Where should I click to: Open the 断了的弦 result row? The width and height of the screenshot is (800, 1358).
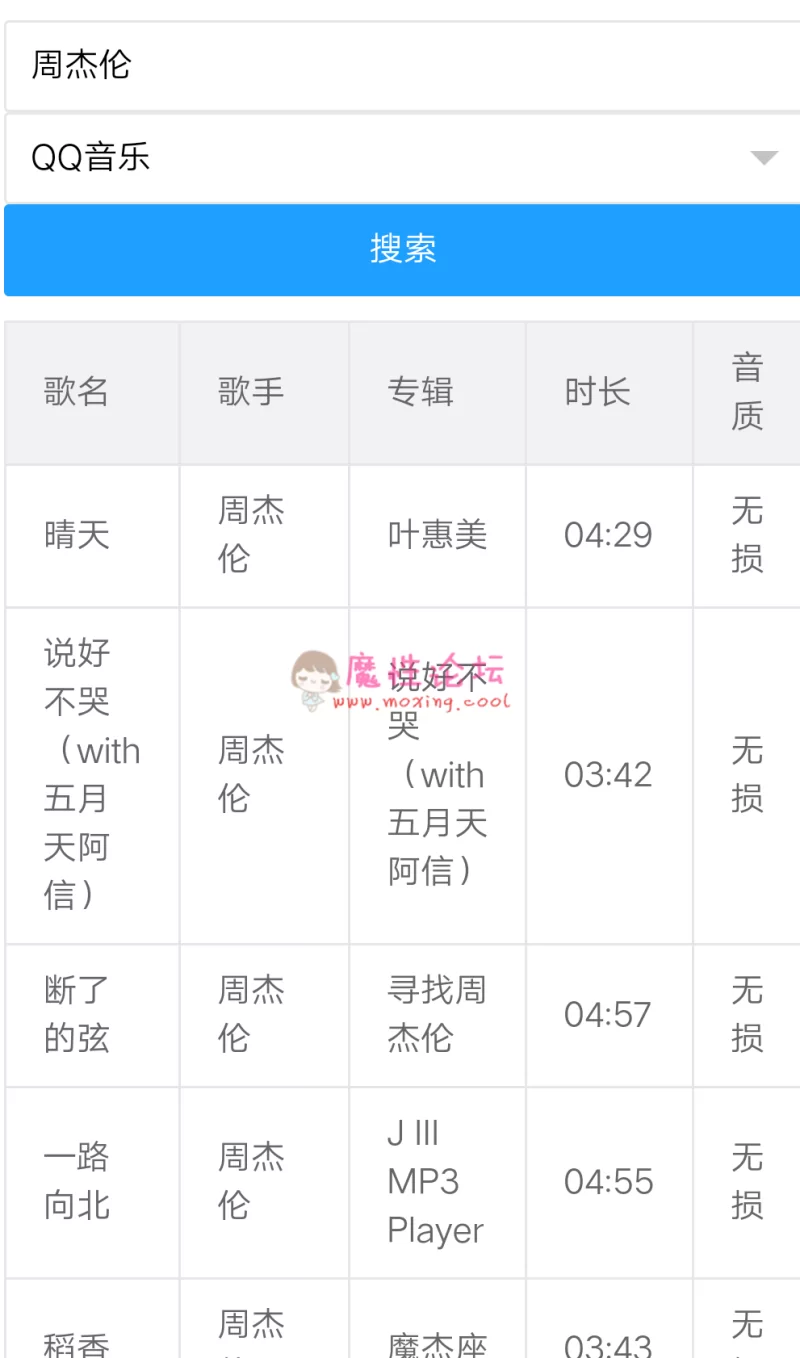(x=402, y=1015)
